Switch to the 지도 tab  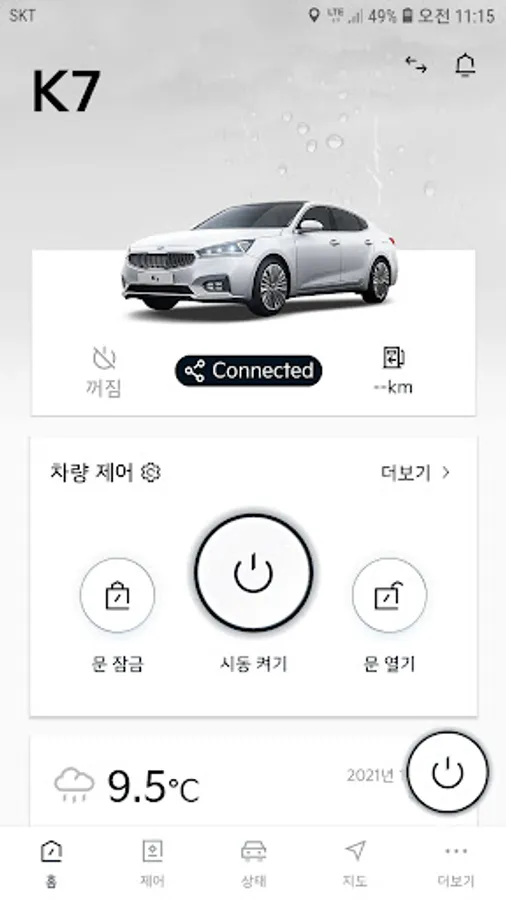point(355,863)
